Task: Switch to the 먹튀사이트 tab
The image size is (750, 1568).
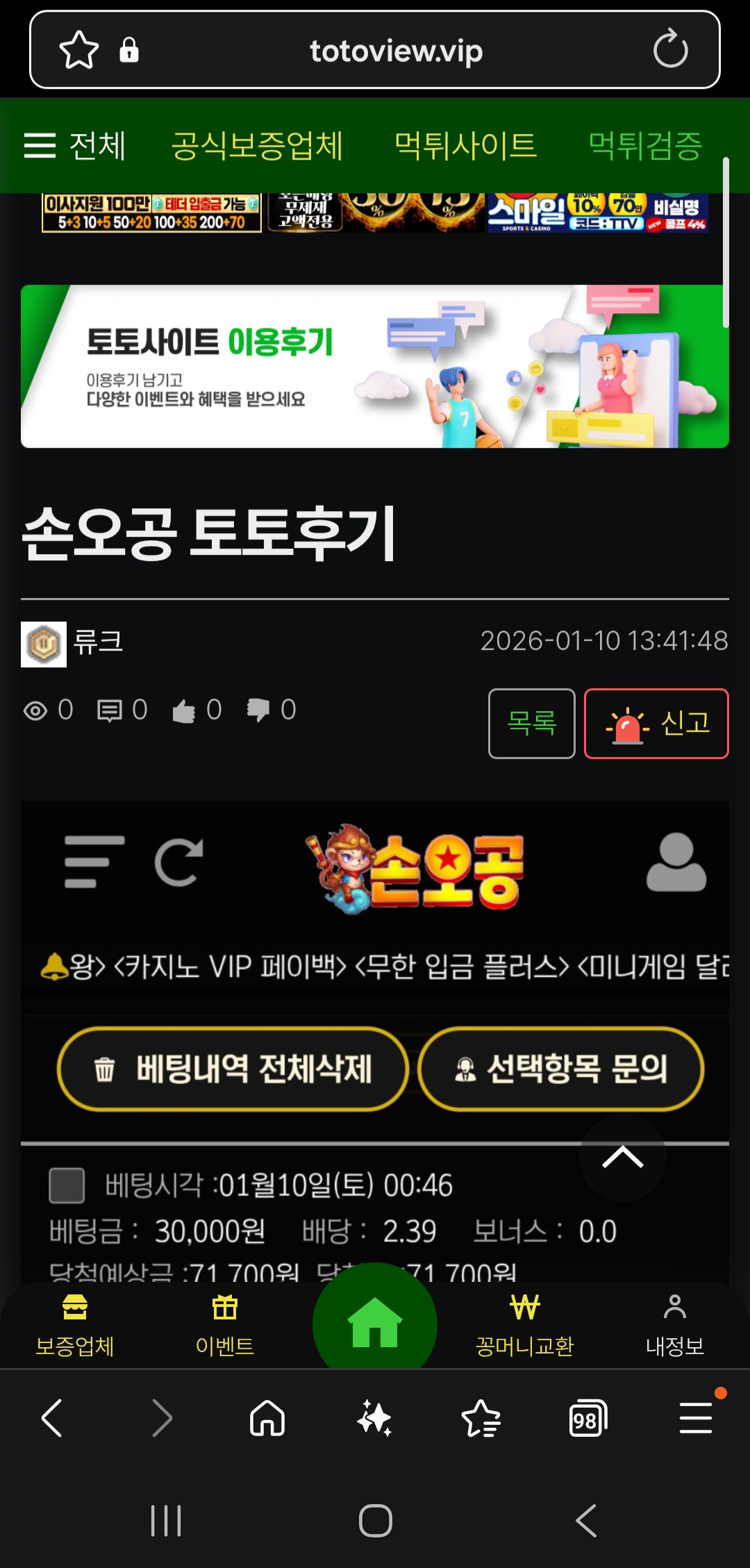Action: (465, 146)
